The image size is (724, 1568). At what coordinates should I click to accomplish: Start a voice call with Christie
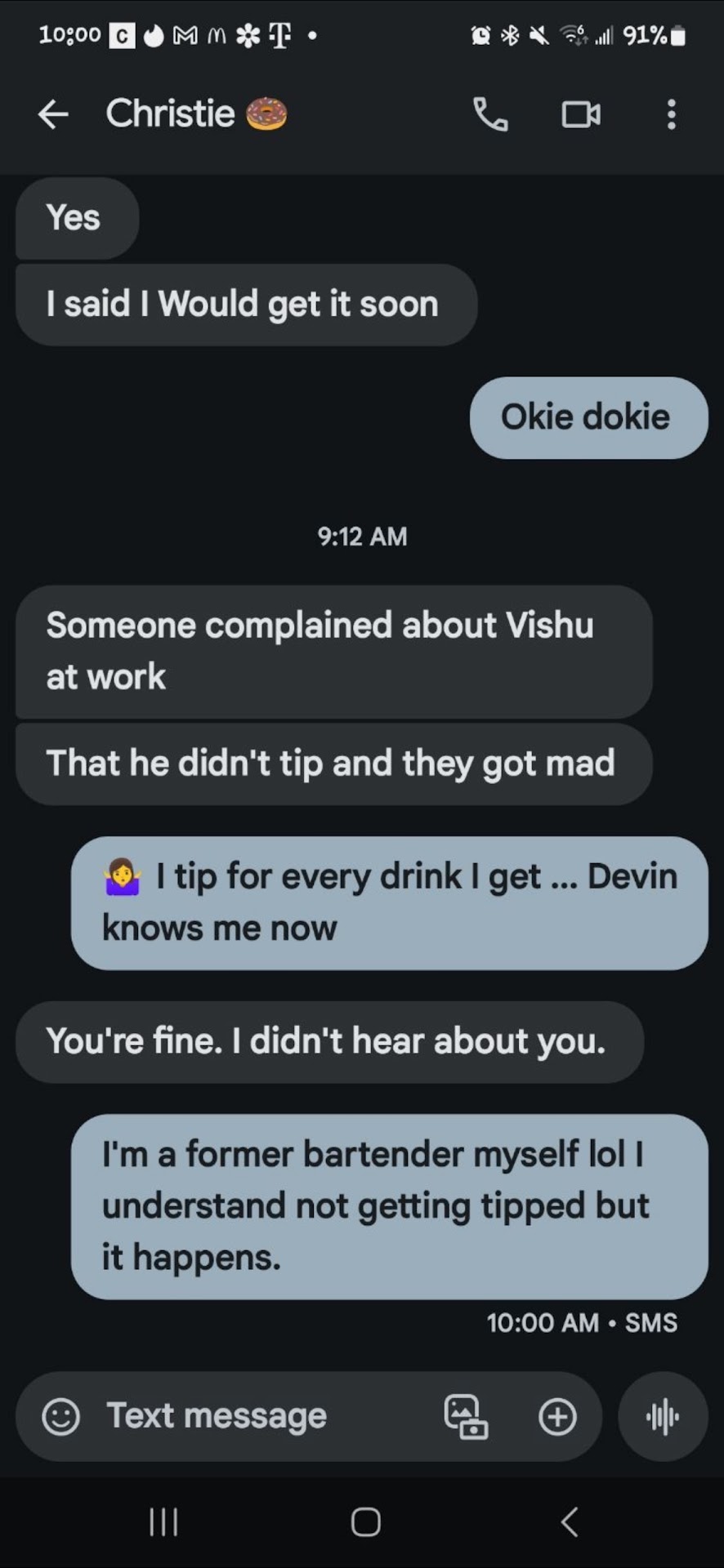(490, 114)
